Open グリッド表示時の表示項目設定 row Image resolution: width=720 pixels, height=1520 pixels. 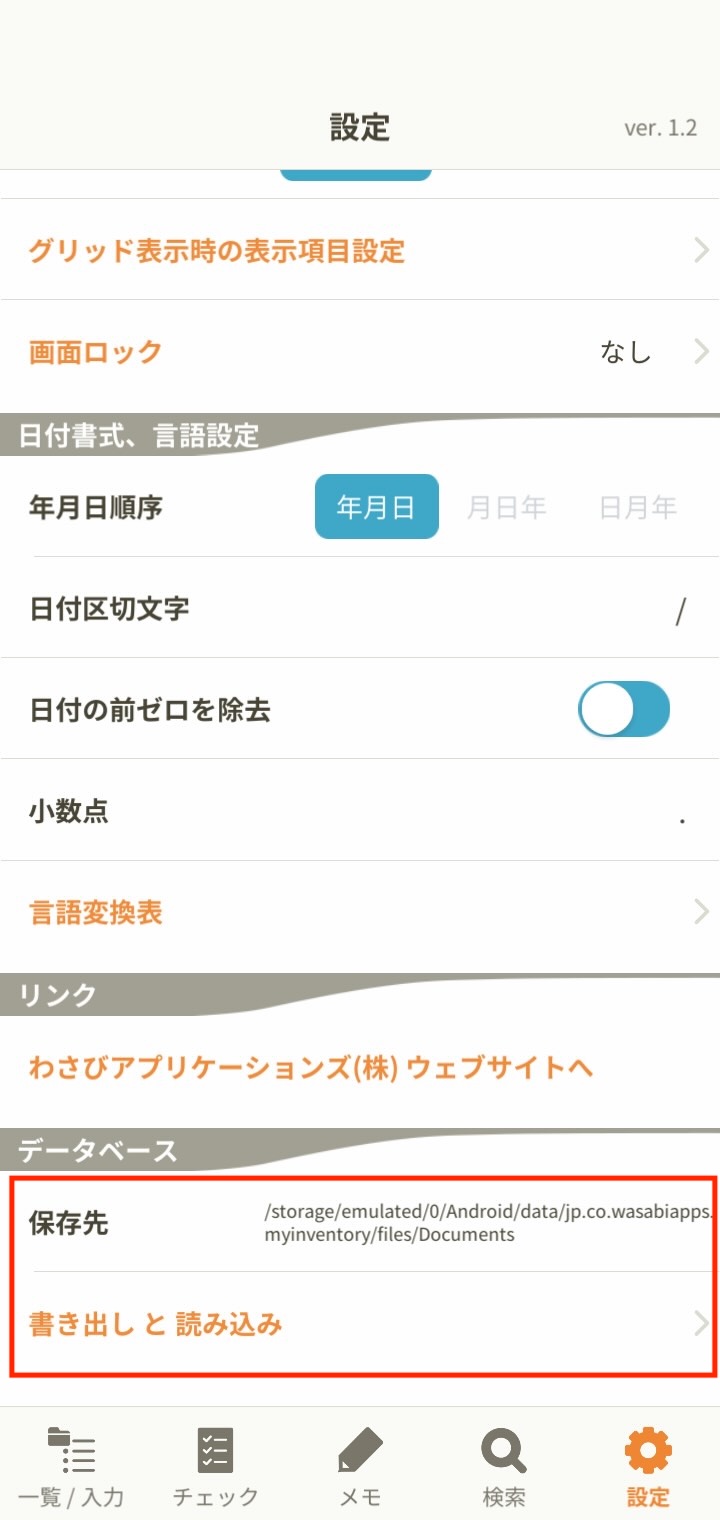[360, 250]
